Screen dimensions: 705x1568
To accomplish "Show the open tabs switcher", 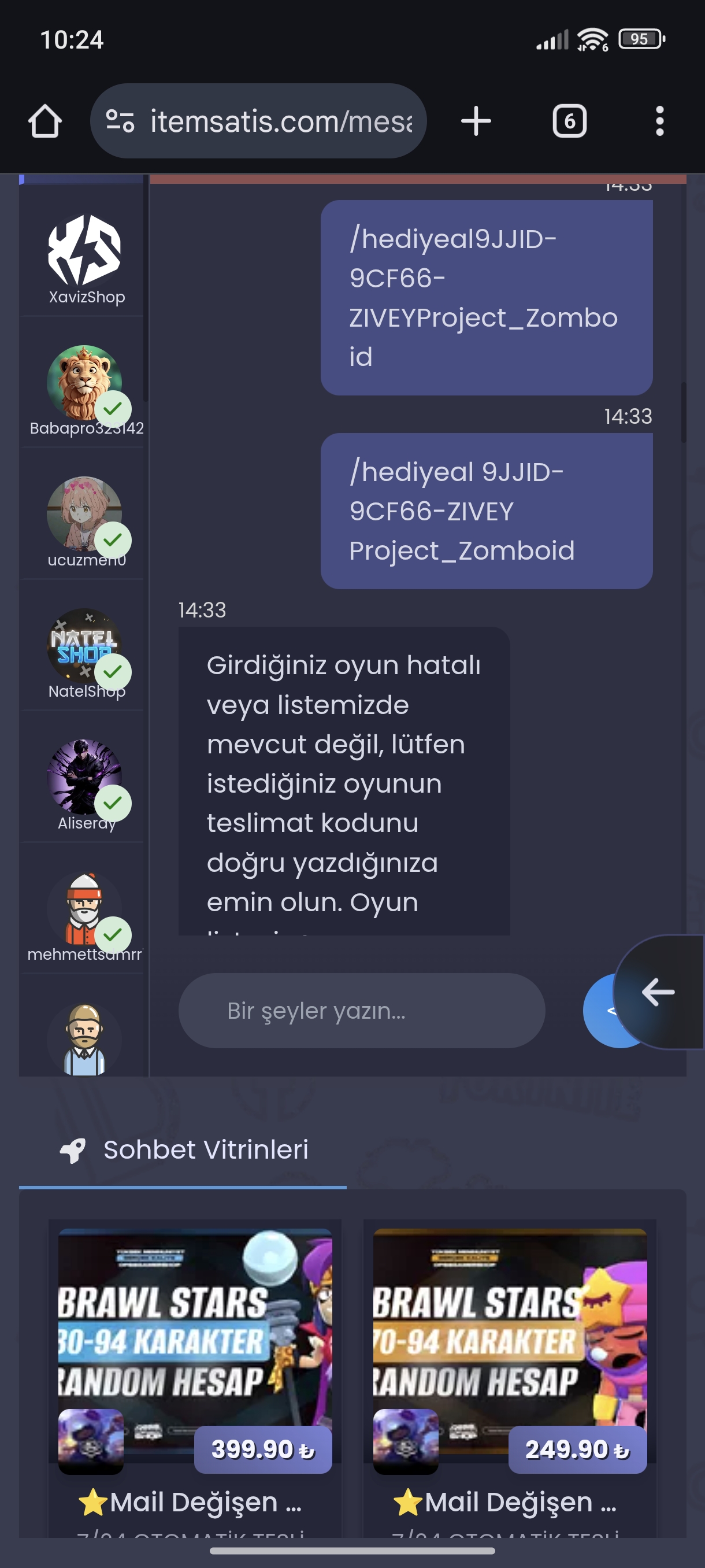I will 569,121.
